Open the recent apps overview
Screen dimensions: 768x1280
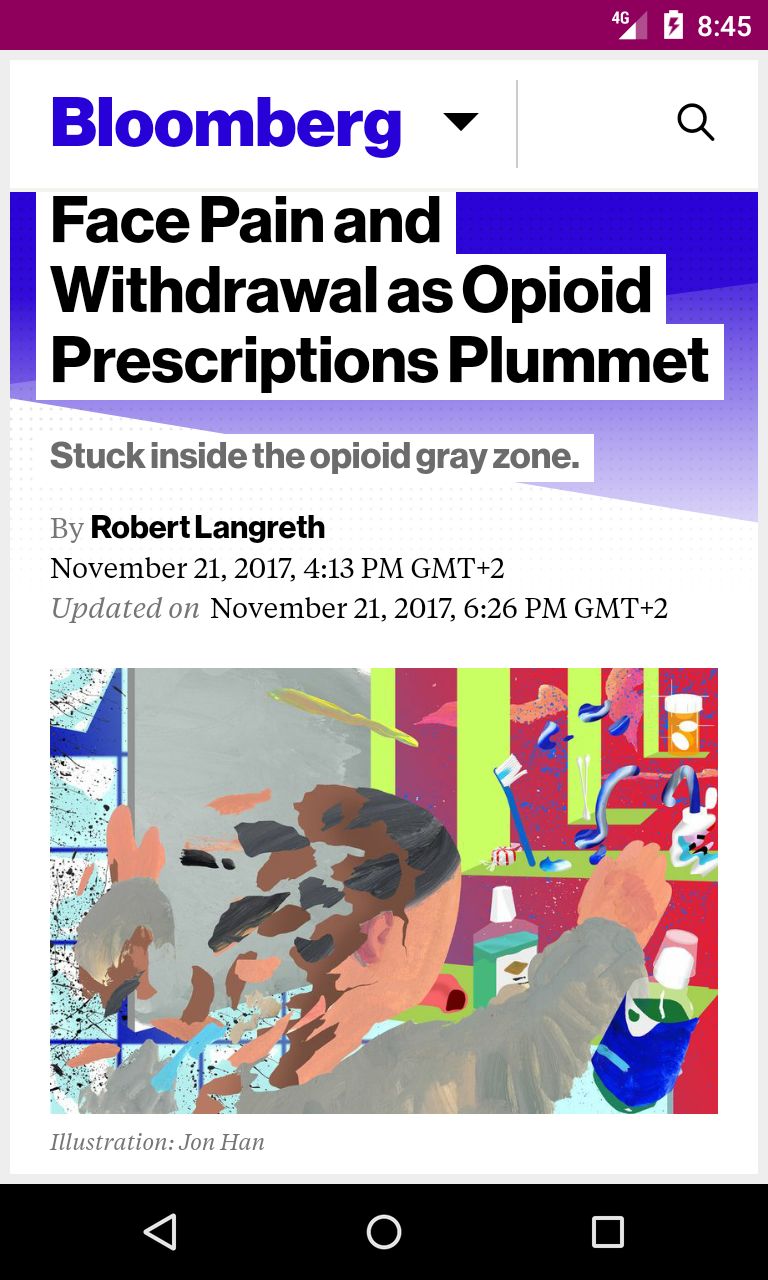pos(607,1232)
